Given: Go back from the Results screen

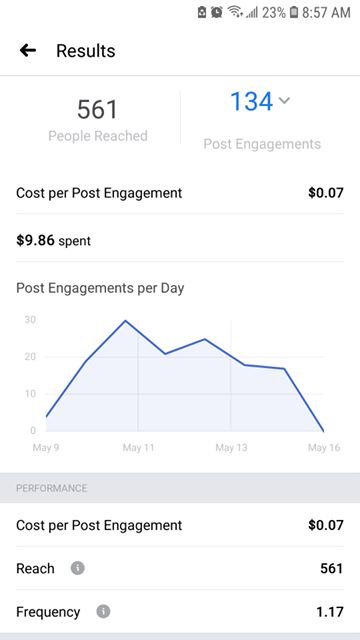Looking at the screenshot, I should pyautogui.click(x=28, y=51).
